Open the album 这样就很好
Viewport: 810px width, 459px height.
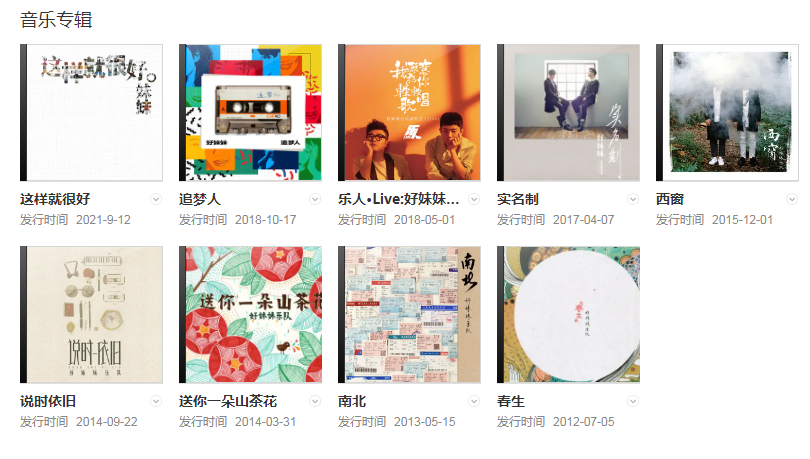click(93, 113)
